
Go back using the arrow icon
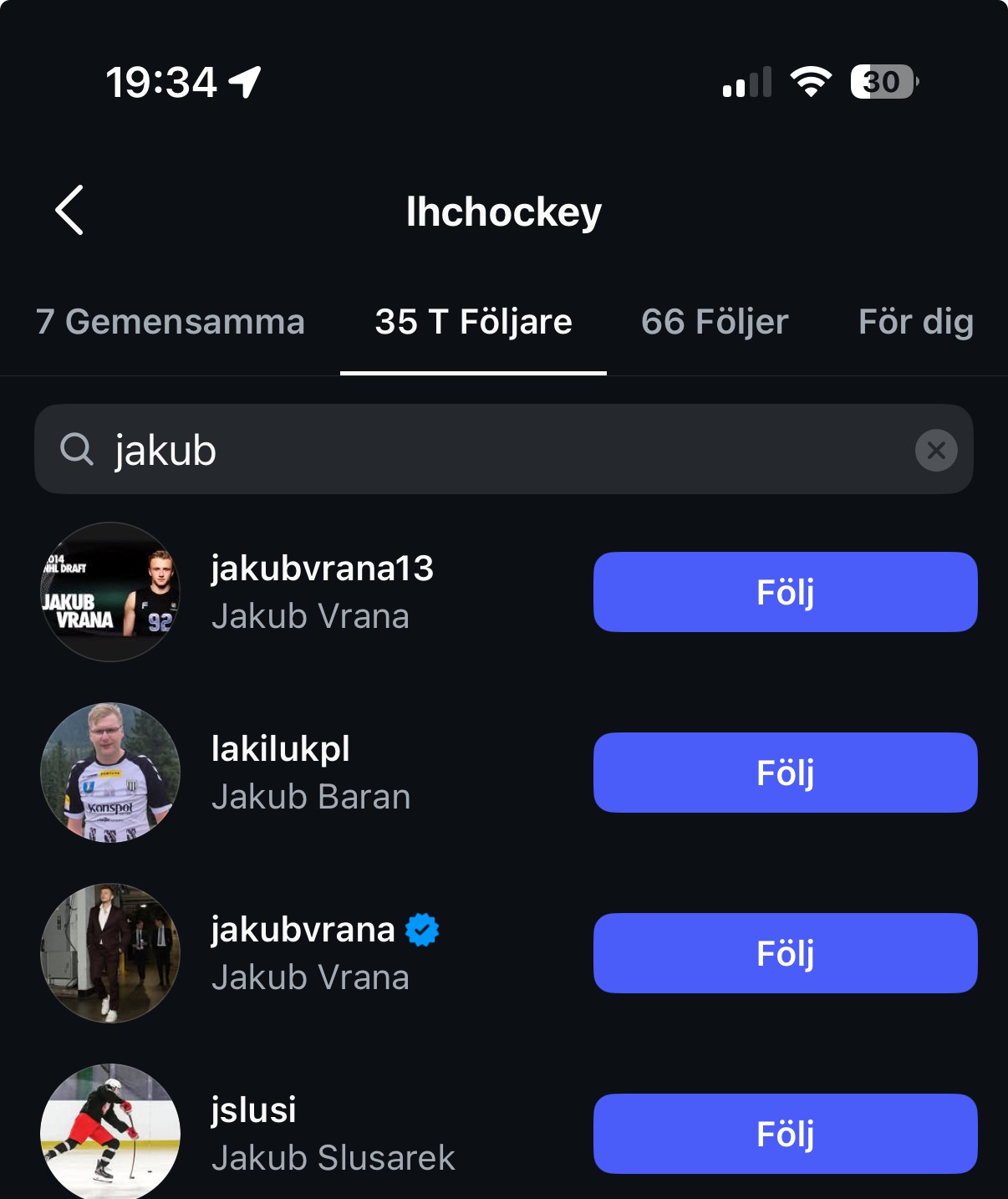pos(69,210)
